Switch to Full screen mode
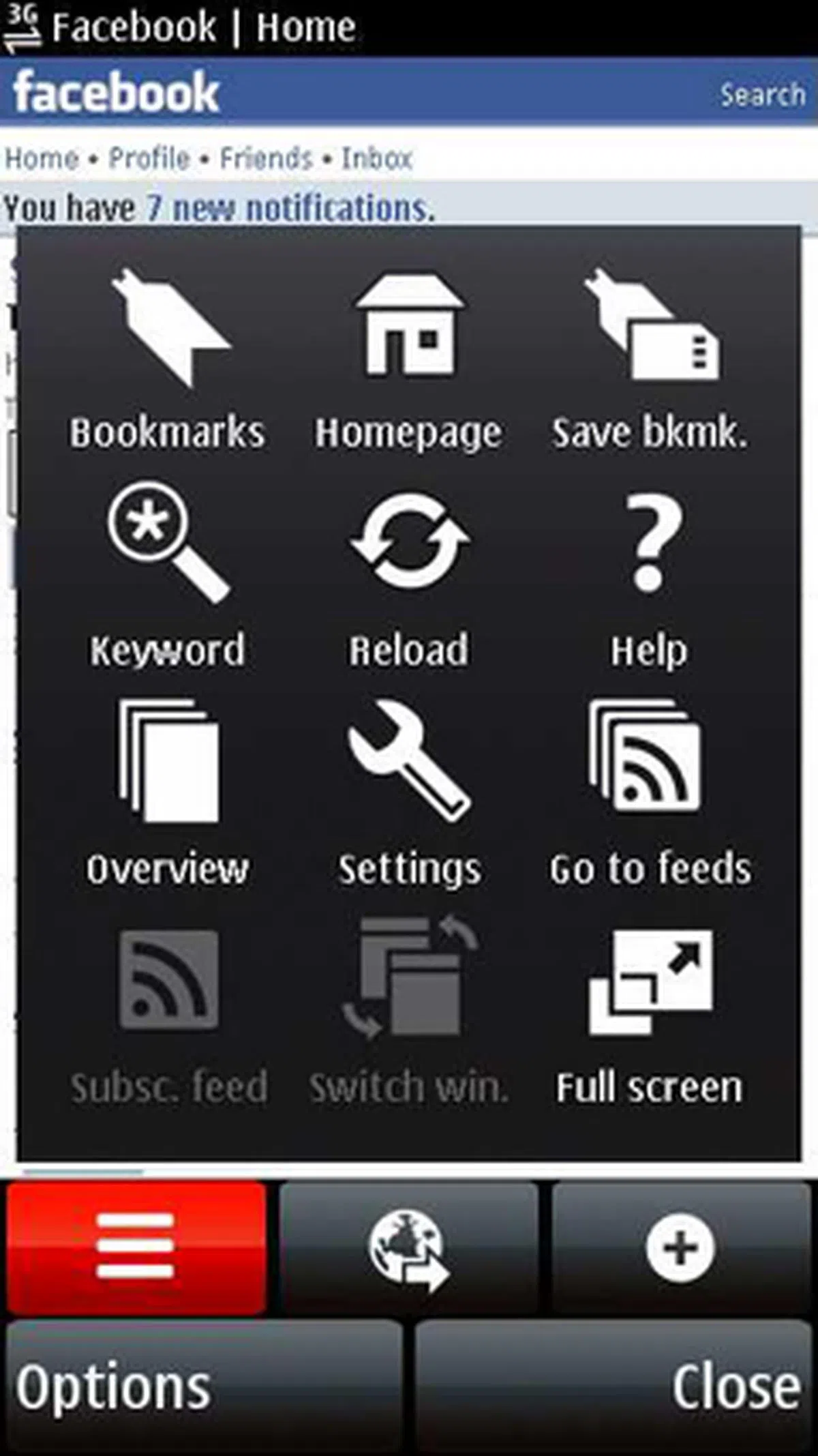Viewport: 818px width, 1456px height. (x=650, y=1013)
